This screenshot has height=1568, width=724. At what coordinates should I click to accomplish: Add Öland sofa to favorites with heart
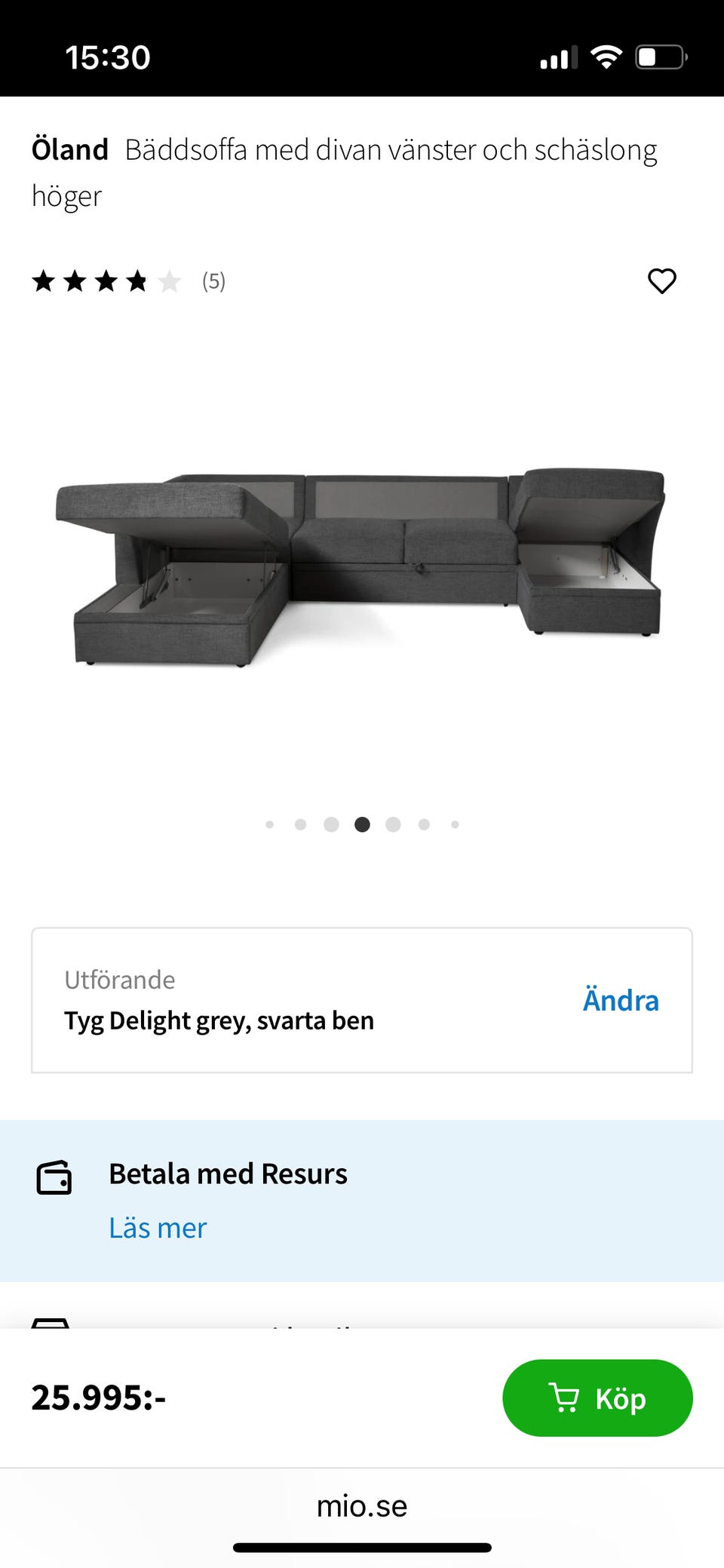click(661, 281)
